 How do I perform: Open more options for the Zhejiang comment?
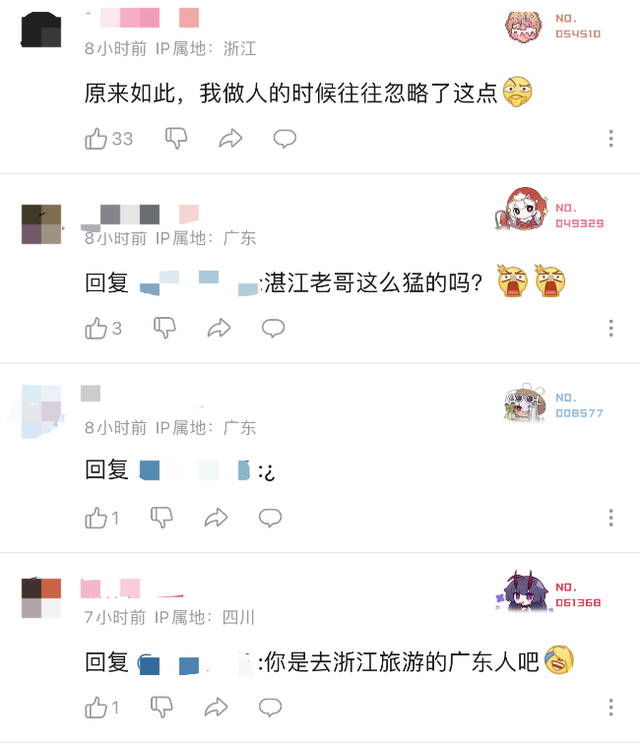(611, 139)
